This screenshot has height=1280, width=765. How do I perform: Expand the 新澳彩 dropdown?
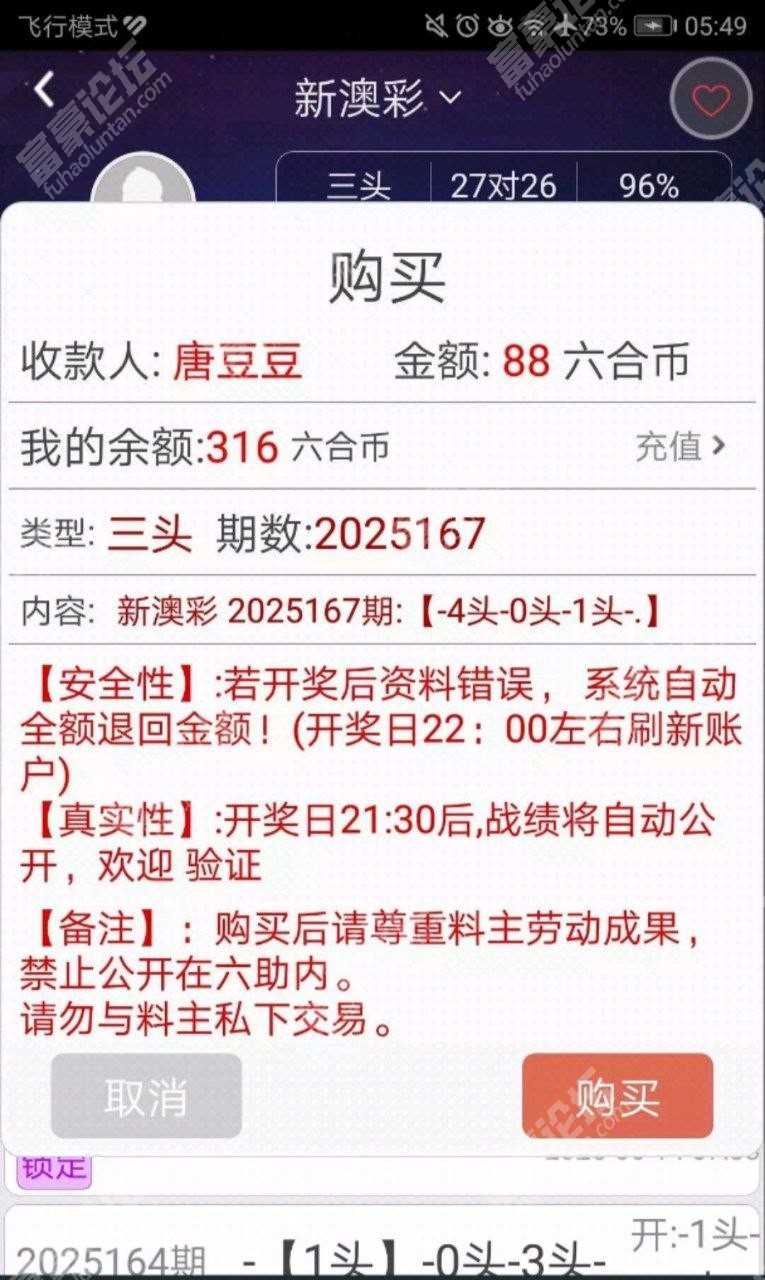(x=378, y=98)
